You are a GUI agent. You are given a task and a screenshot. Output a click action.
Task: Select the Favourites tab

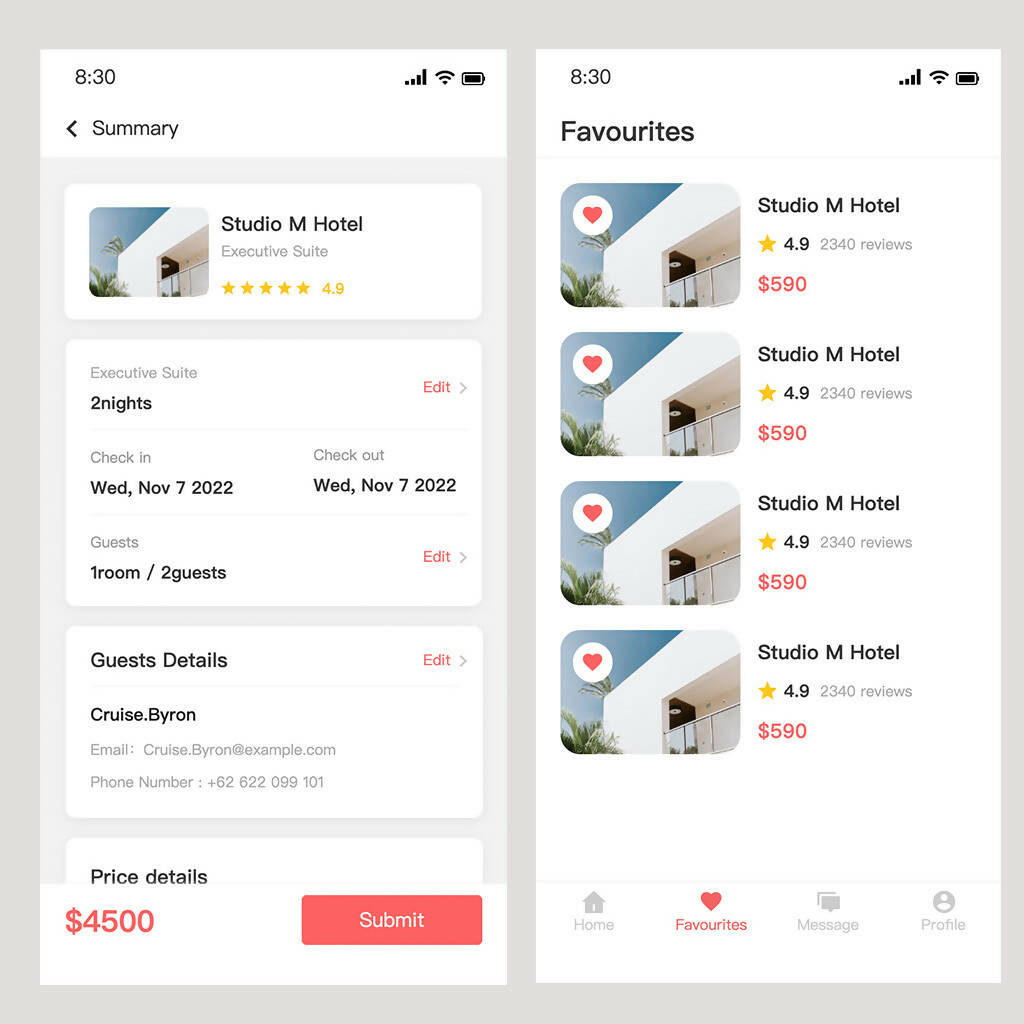(x=711, y=912)
